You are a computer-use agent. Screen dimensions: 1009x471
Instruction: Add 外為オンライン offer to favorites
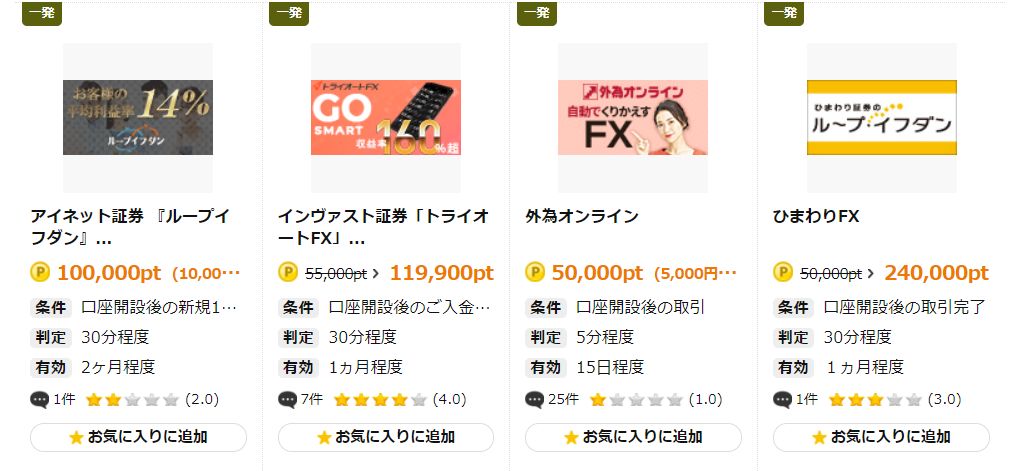tap(633, 437)
